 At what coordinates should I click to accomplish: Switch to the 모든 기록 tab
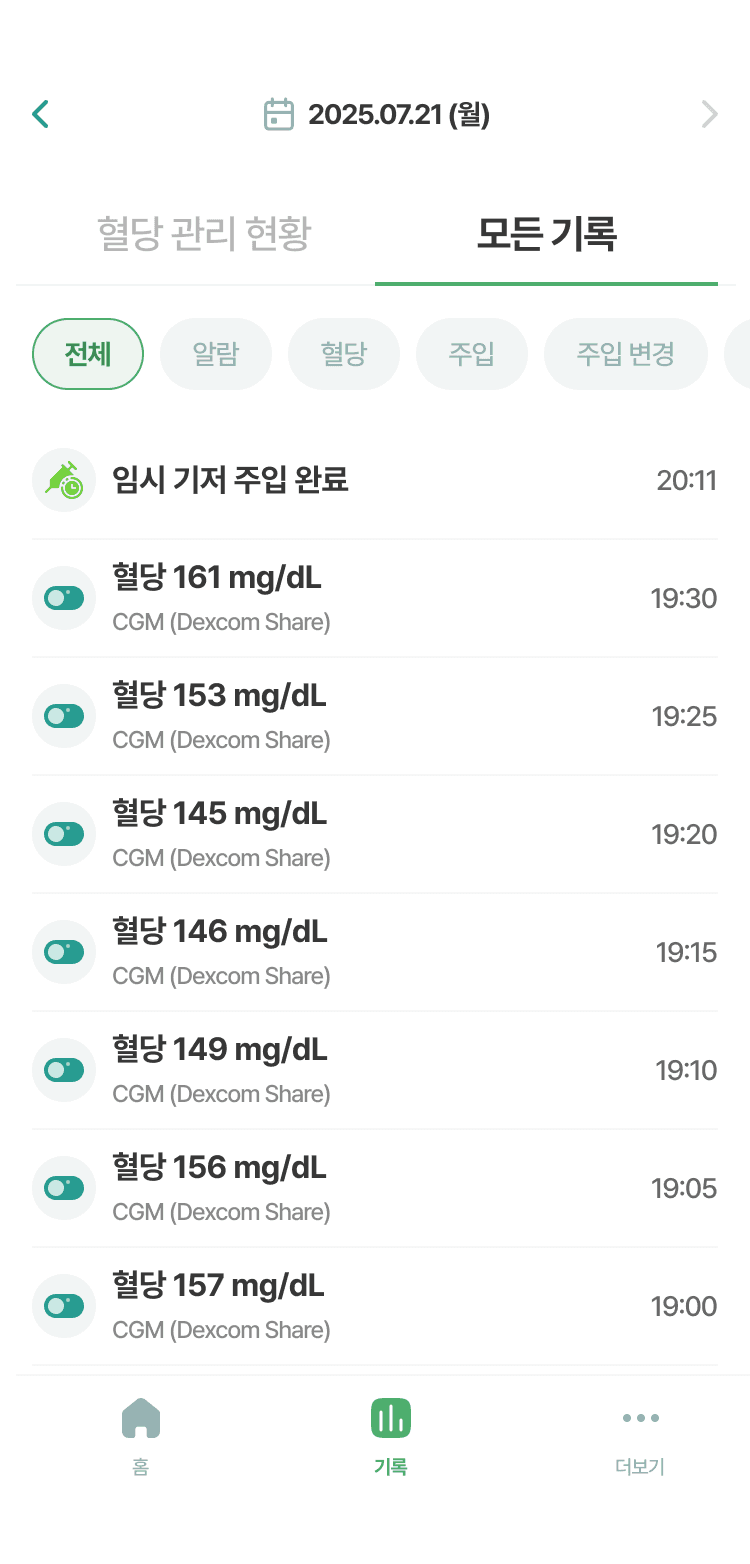coord(546,234)
